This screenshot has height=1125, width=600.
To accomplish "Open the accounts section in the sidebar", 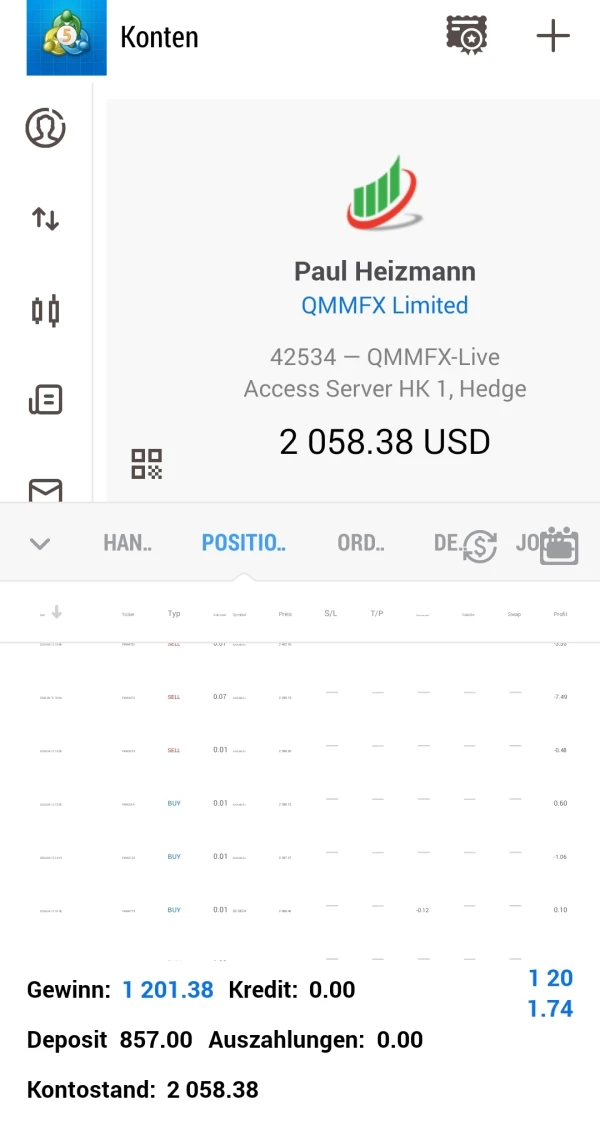I will pyautogui.click(x=45, y=128).
